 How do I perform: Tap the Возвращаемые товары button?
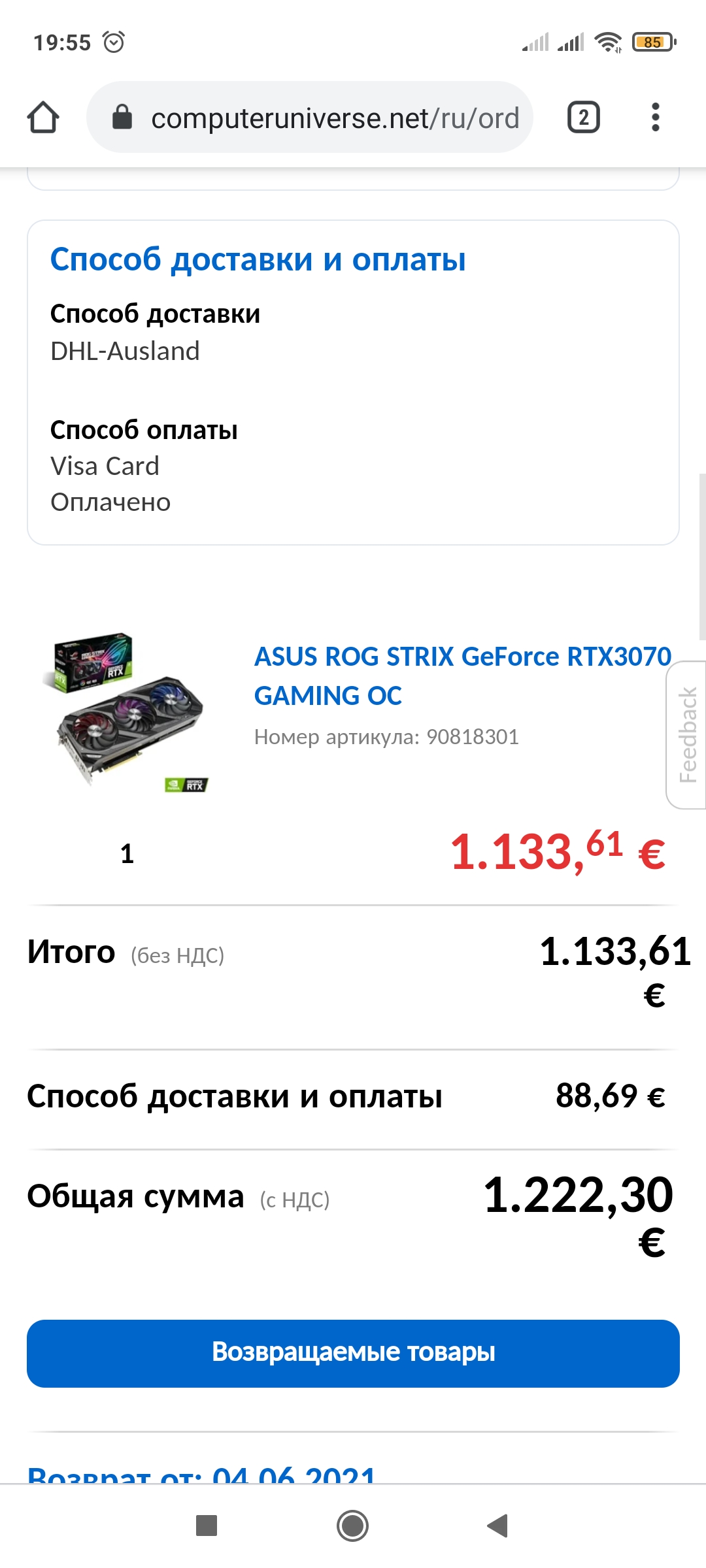[353, 1352]
